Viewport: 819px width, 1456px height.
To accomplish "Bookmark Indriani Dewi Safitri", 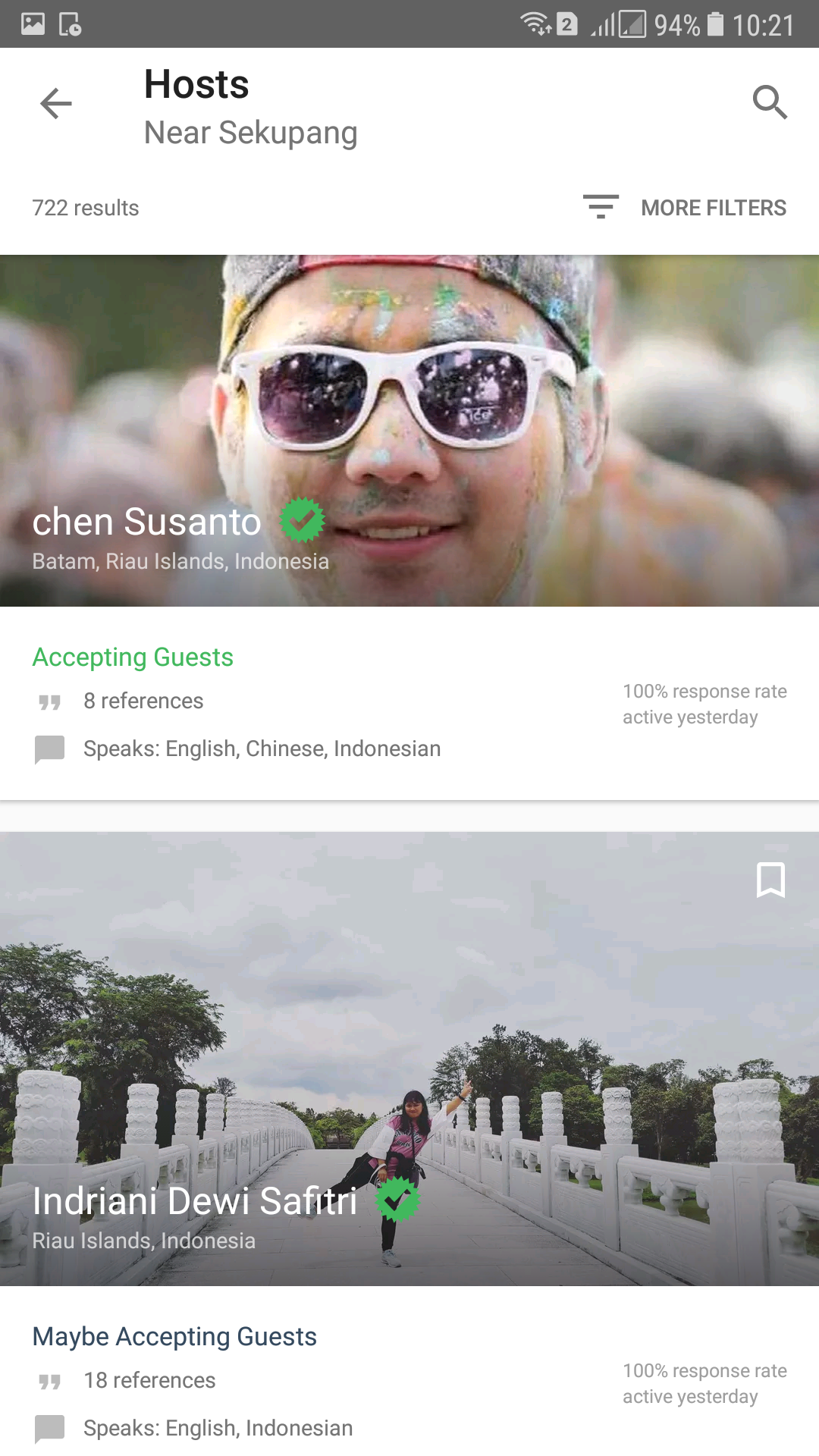I will 770,880.
